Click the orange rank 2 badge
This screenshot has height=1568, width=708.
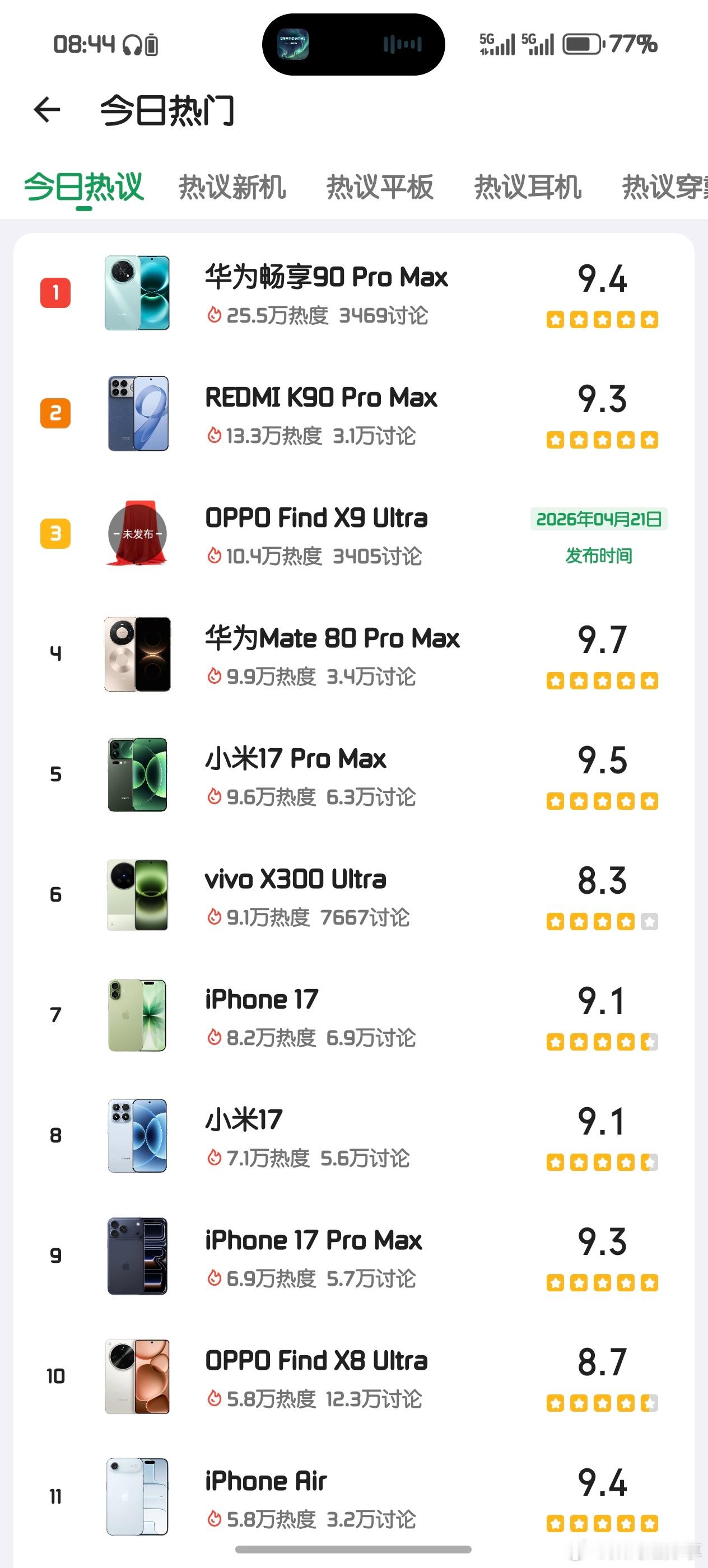tap(55, 413)
